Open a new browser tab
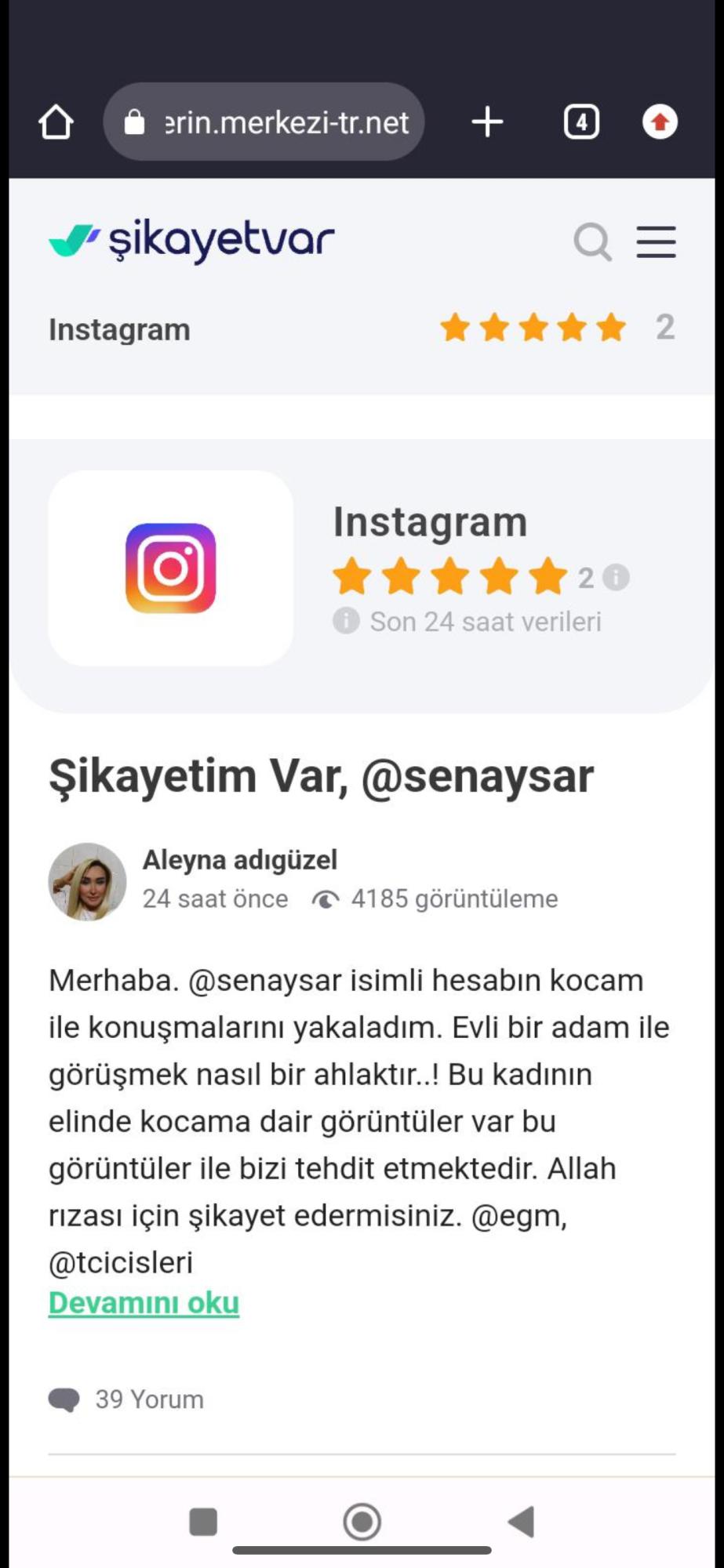The width and height of the screenshot is (724, 1568). click(x=487, y=122)
